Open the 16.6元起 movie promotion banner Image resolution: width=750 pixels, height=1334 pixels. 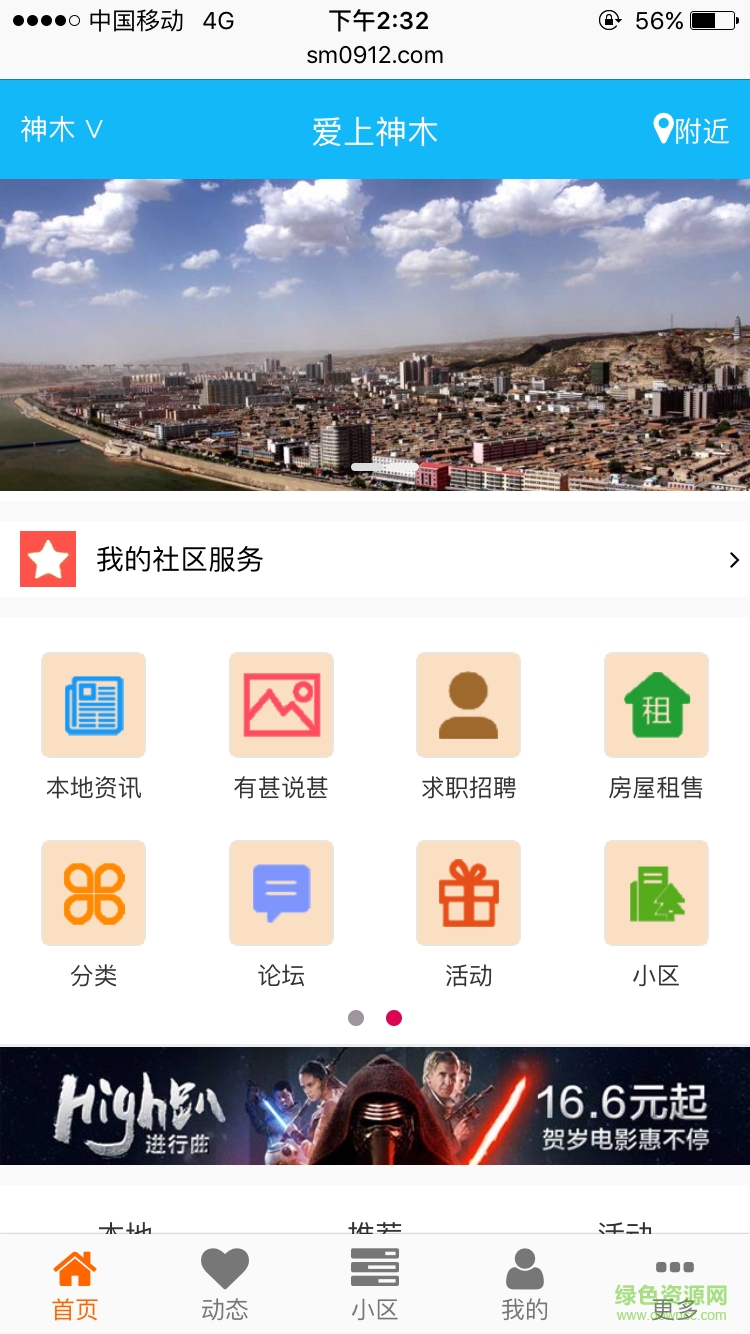pyautogui.click(x=375, y=1106)
